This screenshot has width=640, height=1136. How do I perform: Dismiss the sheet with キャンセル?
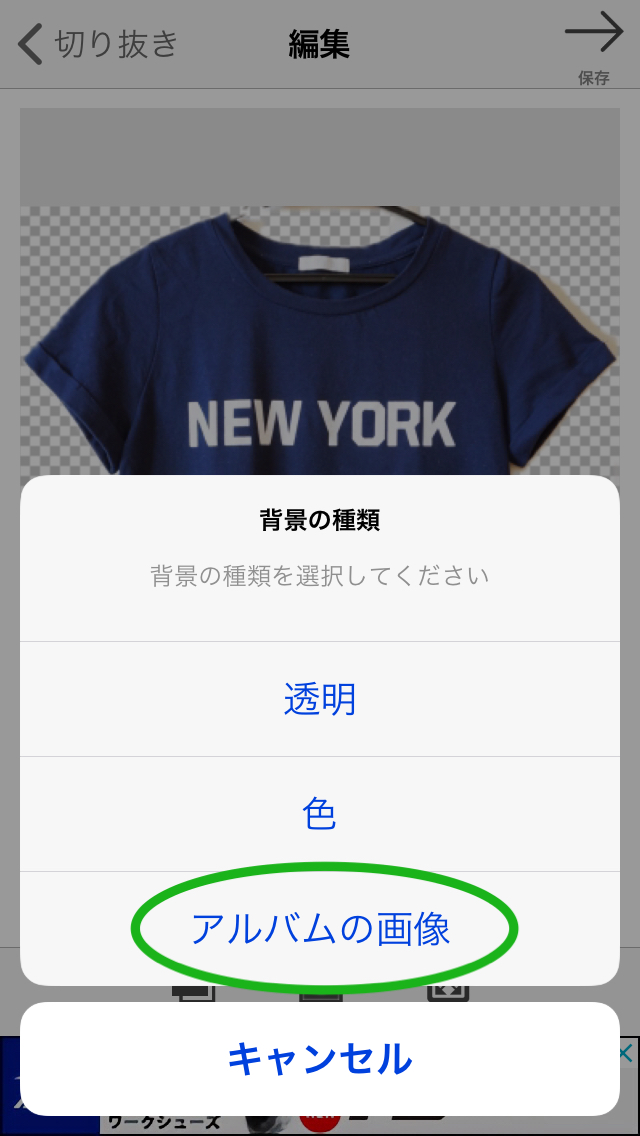320,1058
